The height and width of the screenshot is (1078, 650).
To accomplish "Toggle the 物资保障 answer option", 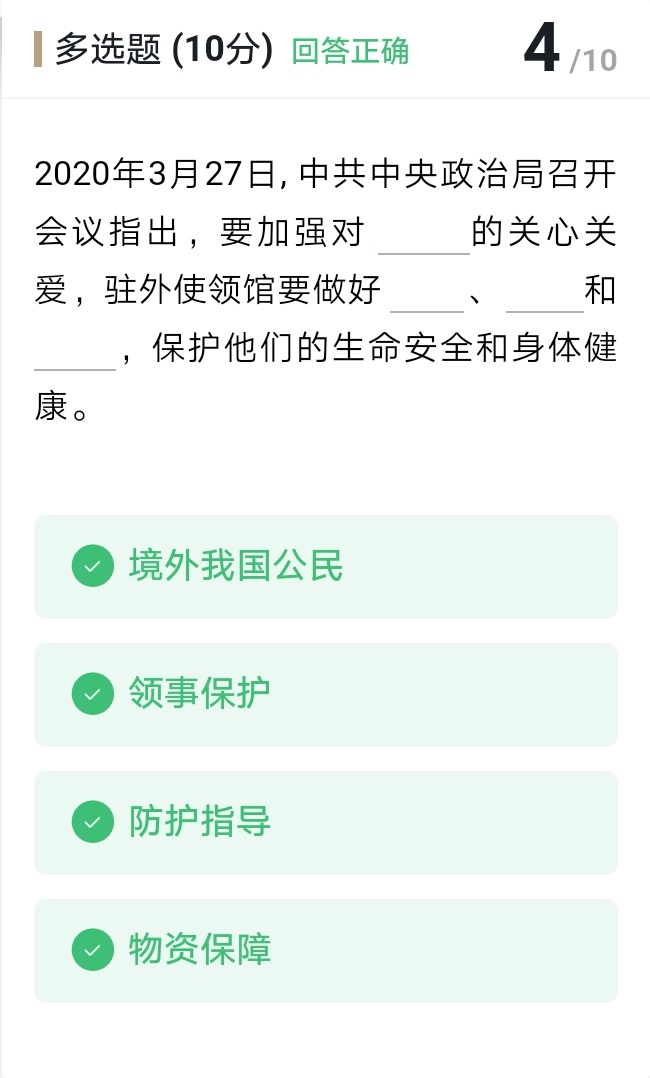I will (x=325, y=950).
